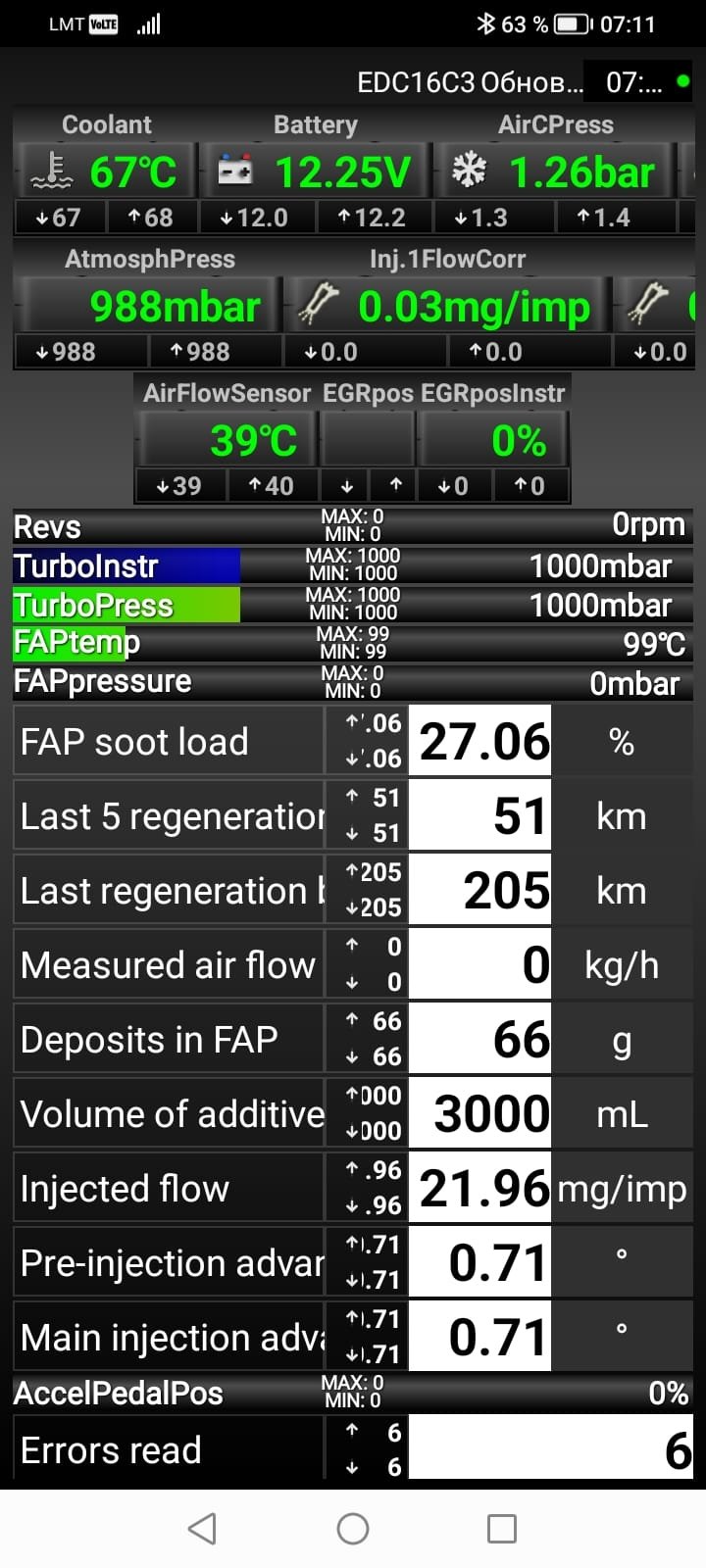Image resolution: width=706 pixels, height=1568 pixels.
Task: Open the FAP soot load row
Action: coord(353,741)
